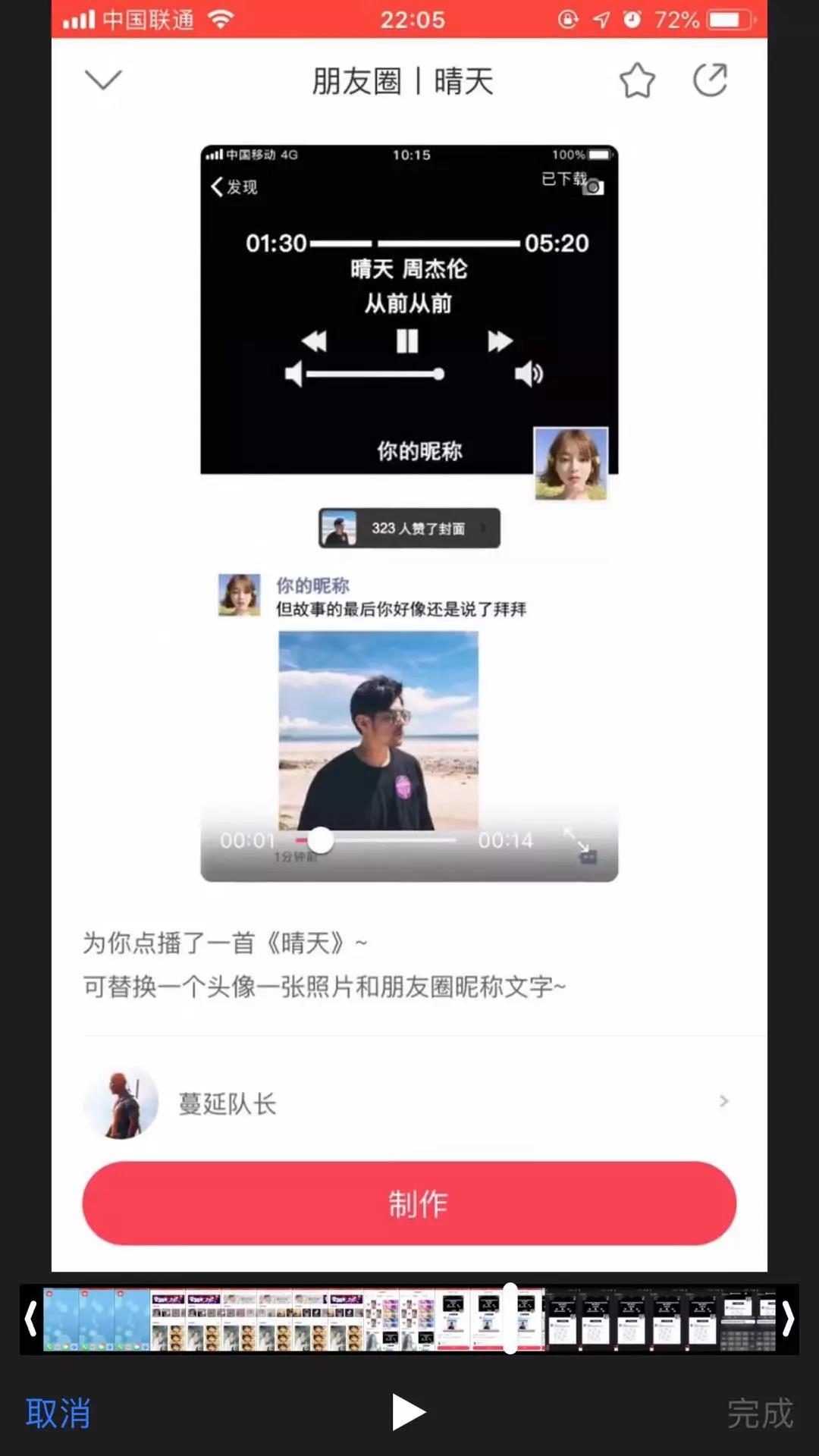Play the video preview
The height and width of the screenshot is (1456, 819).
click(408, 1412)
